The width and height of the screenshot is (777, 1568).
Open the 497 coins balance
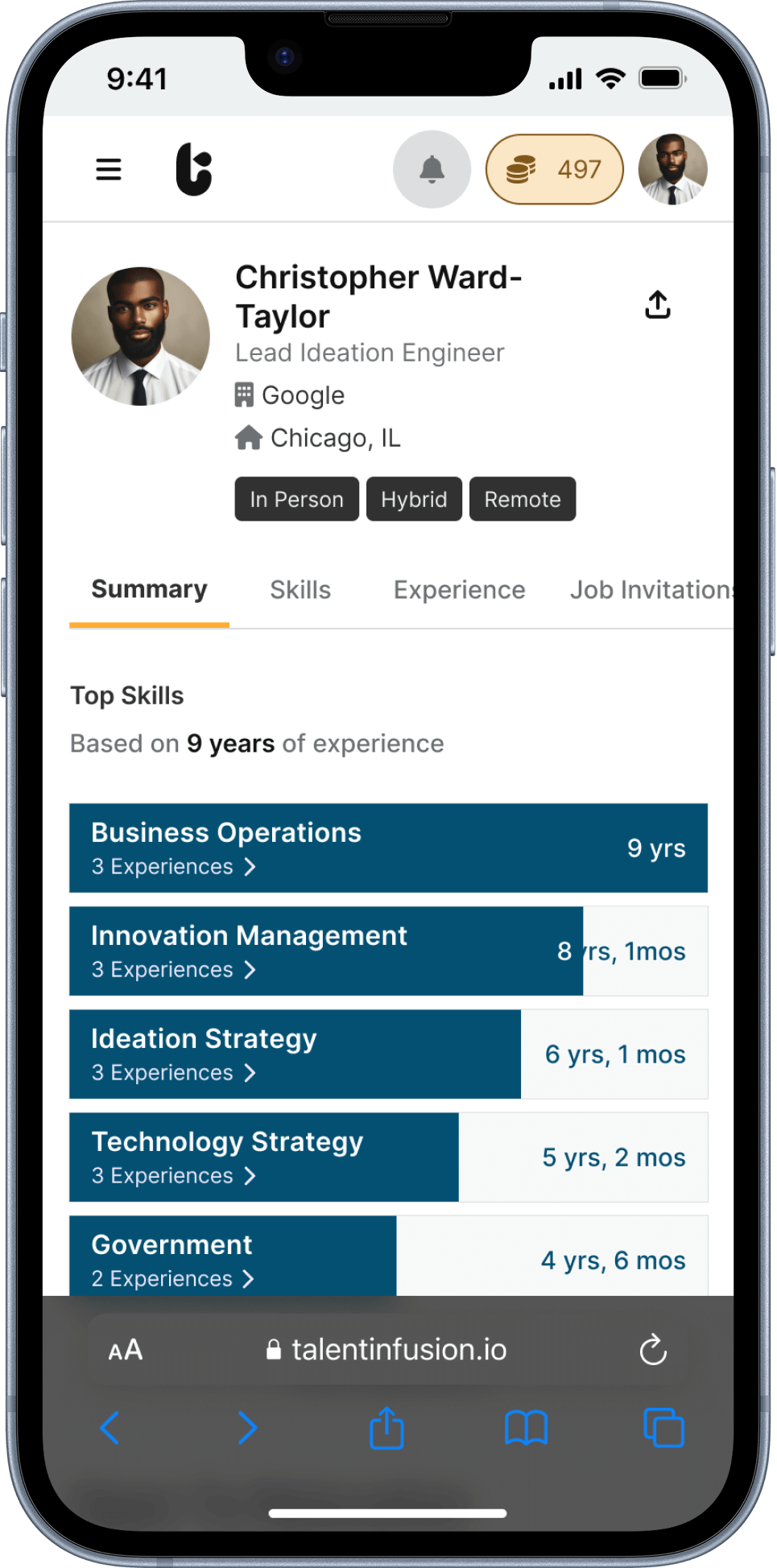[x=554, y=169]
